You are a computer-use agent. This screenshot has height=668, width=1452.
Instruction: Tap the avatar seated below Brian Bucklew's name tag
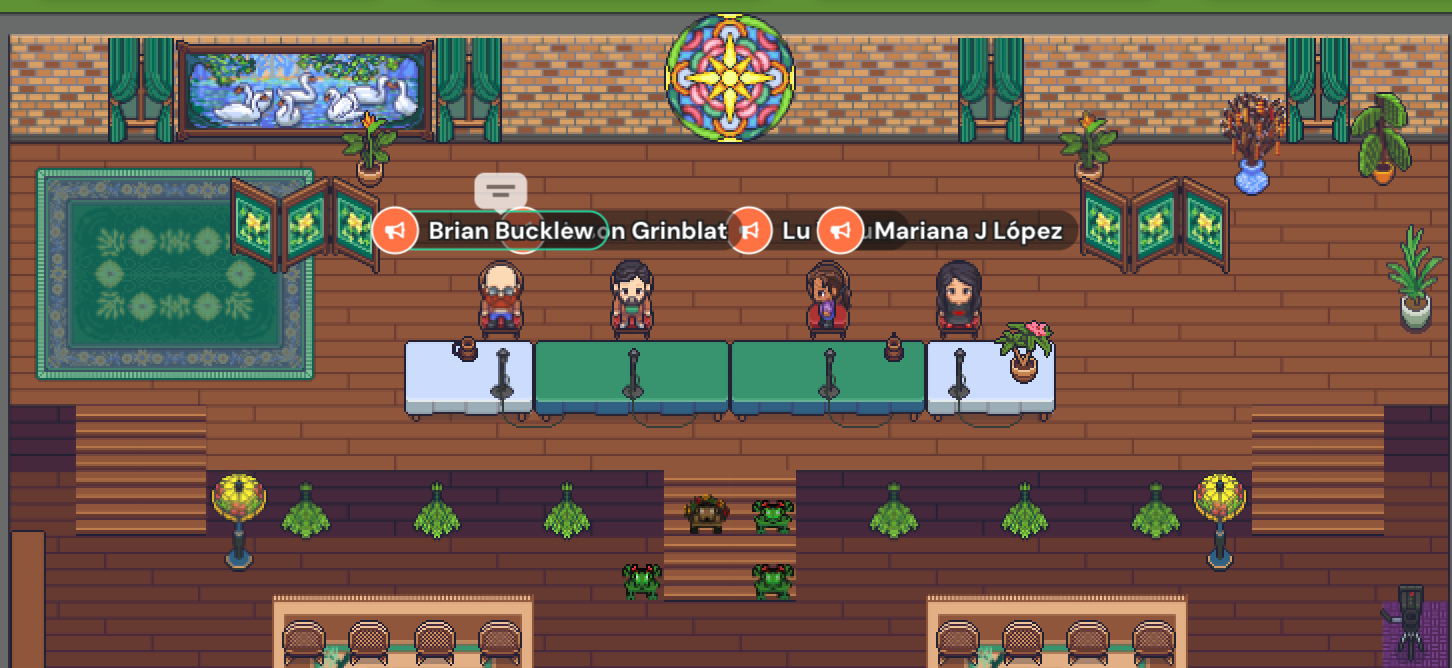click(x=501, y=299)
